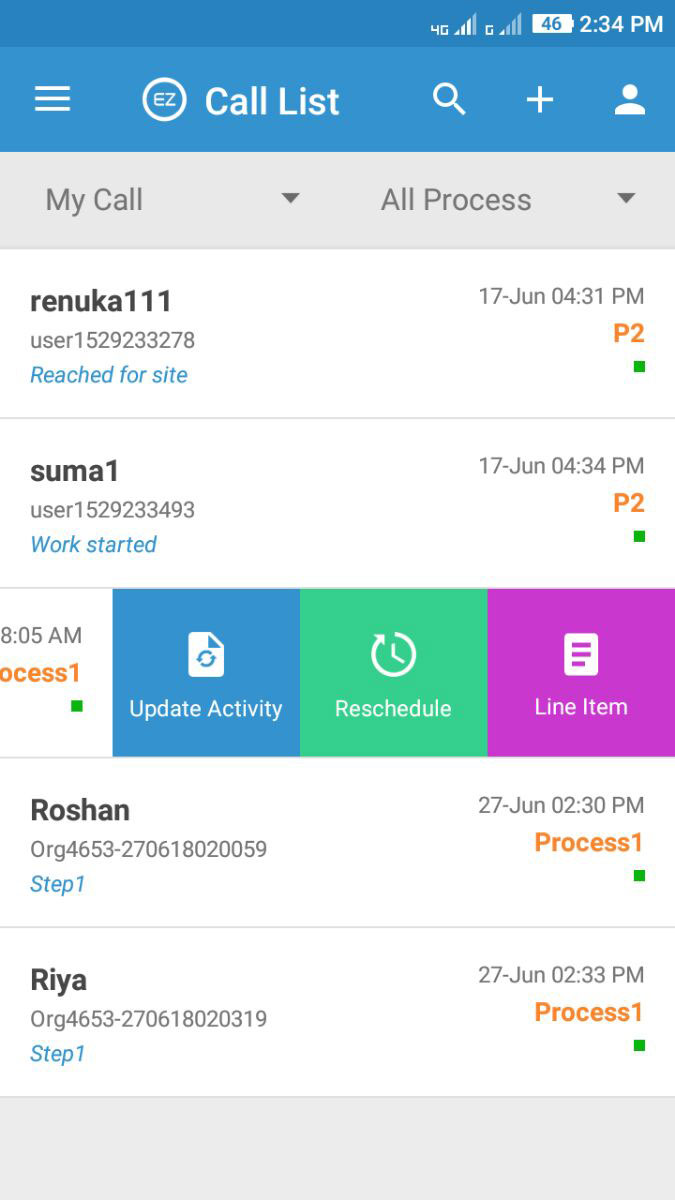The height and width of the screenshot is (1200, 675).
Task: Open search in Call List
Action: [x=449, y=100]
